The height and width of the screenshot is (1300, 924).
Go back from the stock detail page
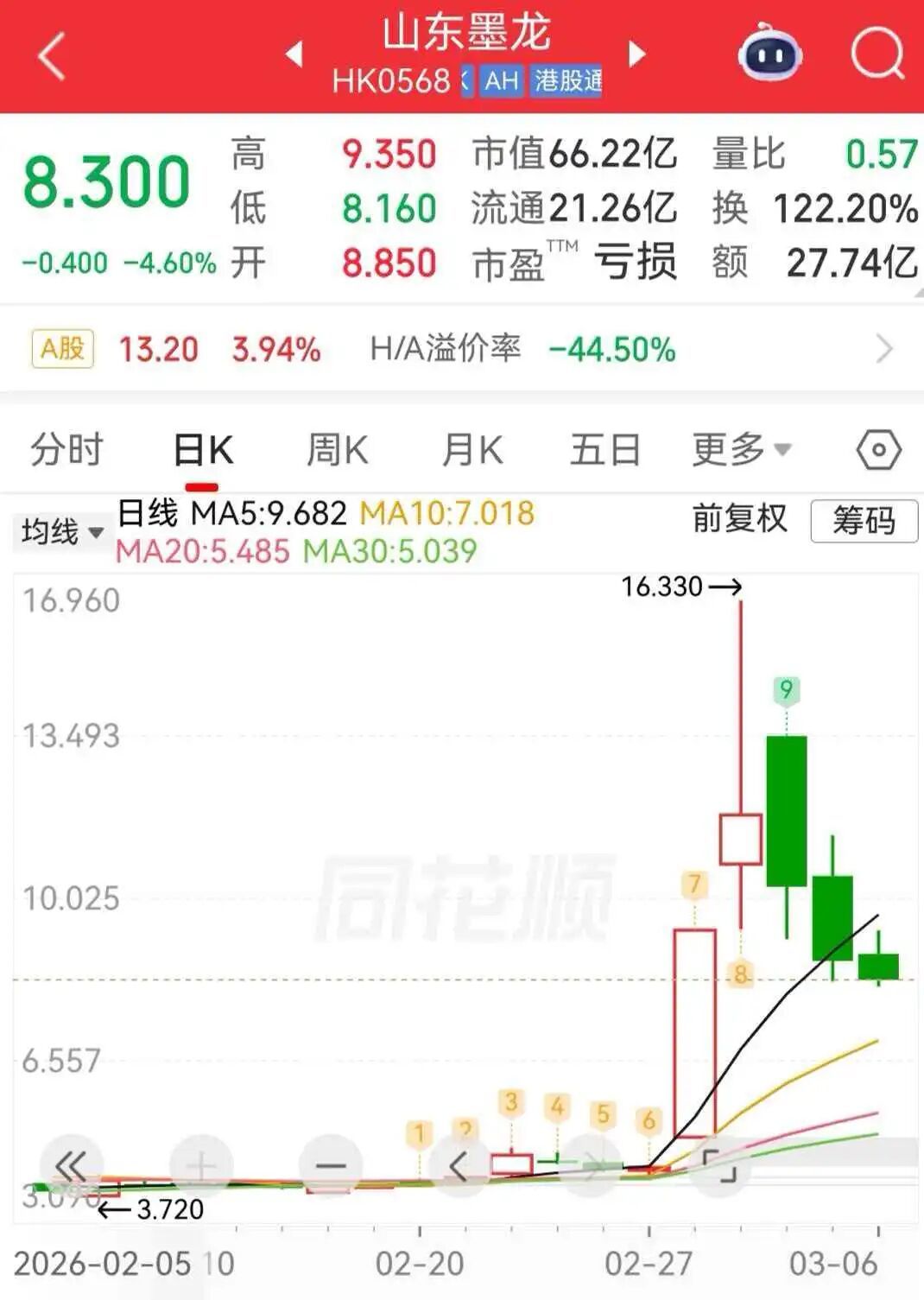click(52, 57)
